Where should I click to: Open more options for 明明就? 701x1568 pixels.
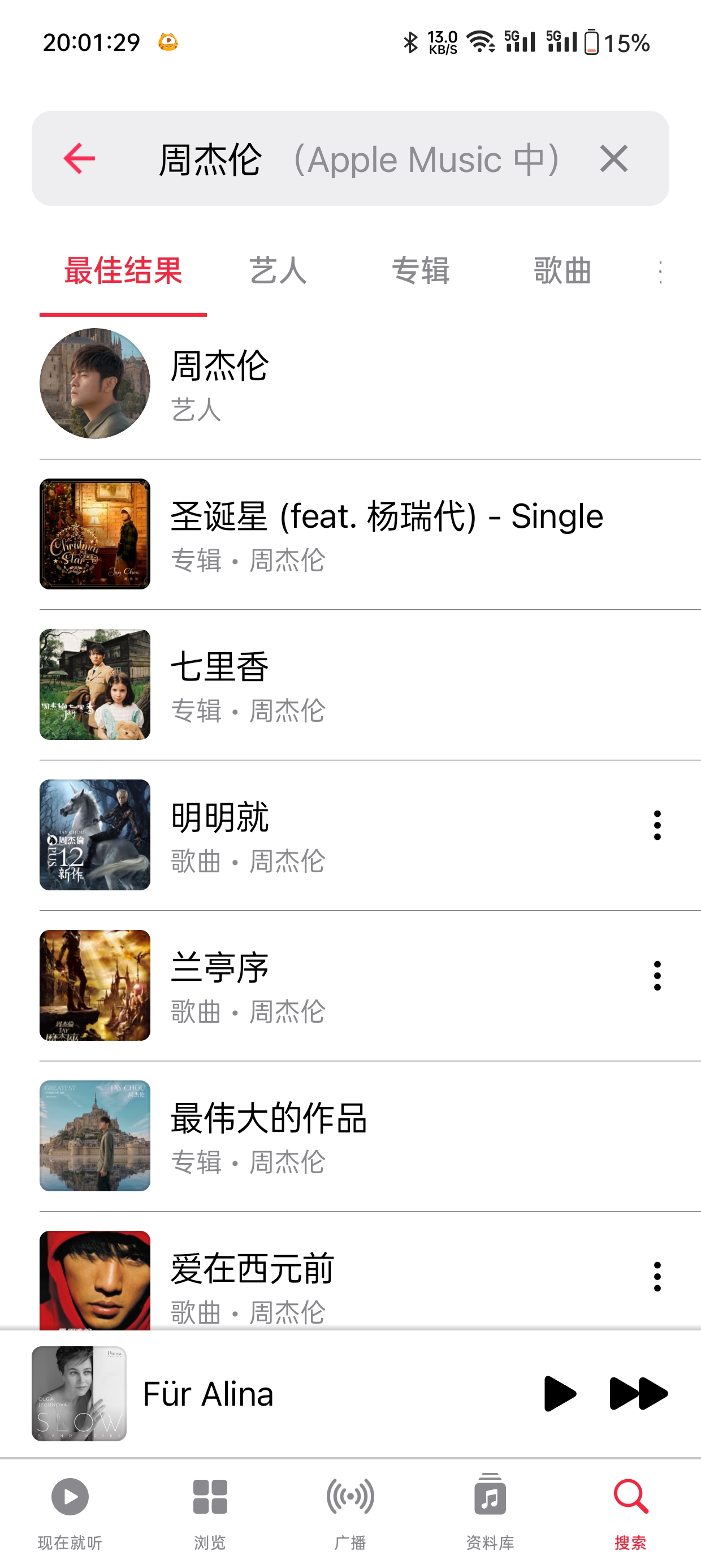(x=656, y=825)
